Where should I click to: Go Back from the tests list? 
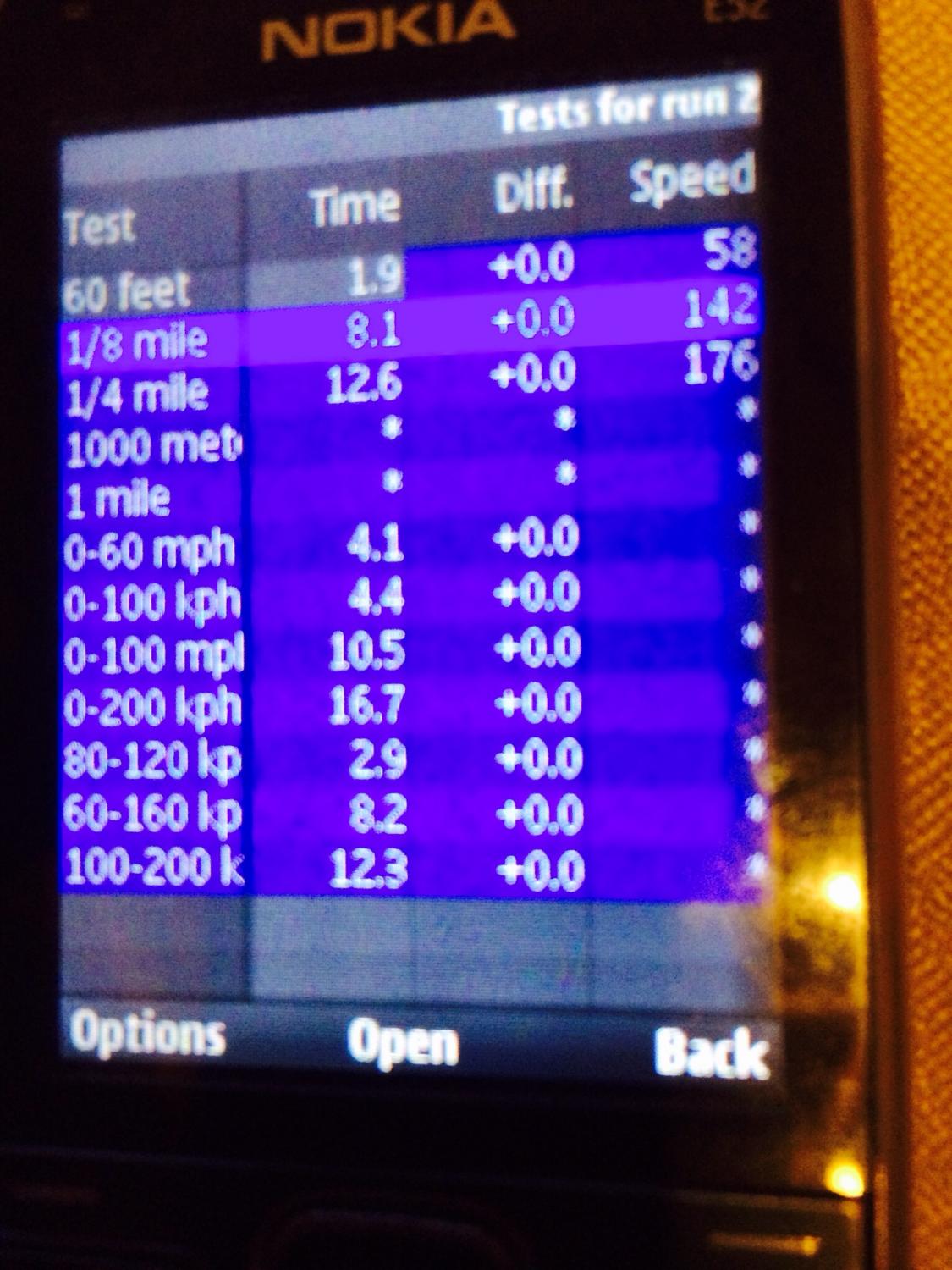[711, 1053]
